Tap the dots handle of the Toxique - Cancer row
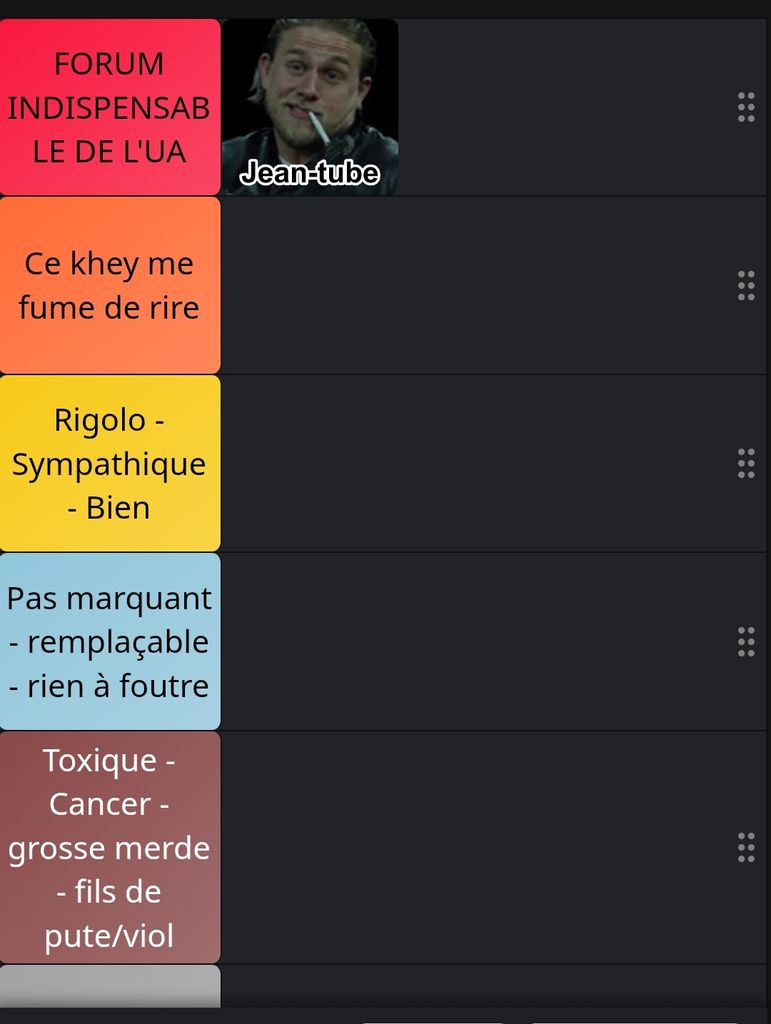The width and height of the screenshot is (771, 1024). pos(746,847)
